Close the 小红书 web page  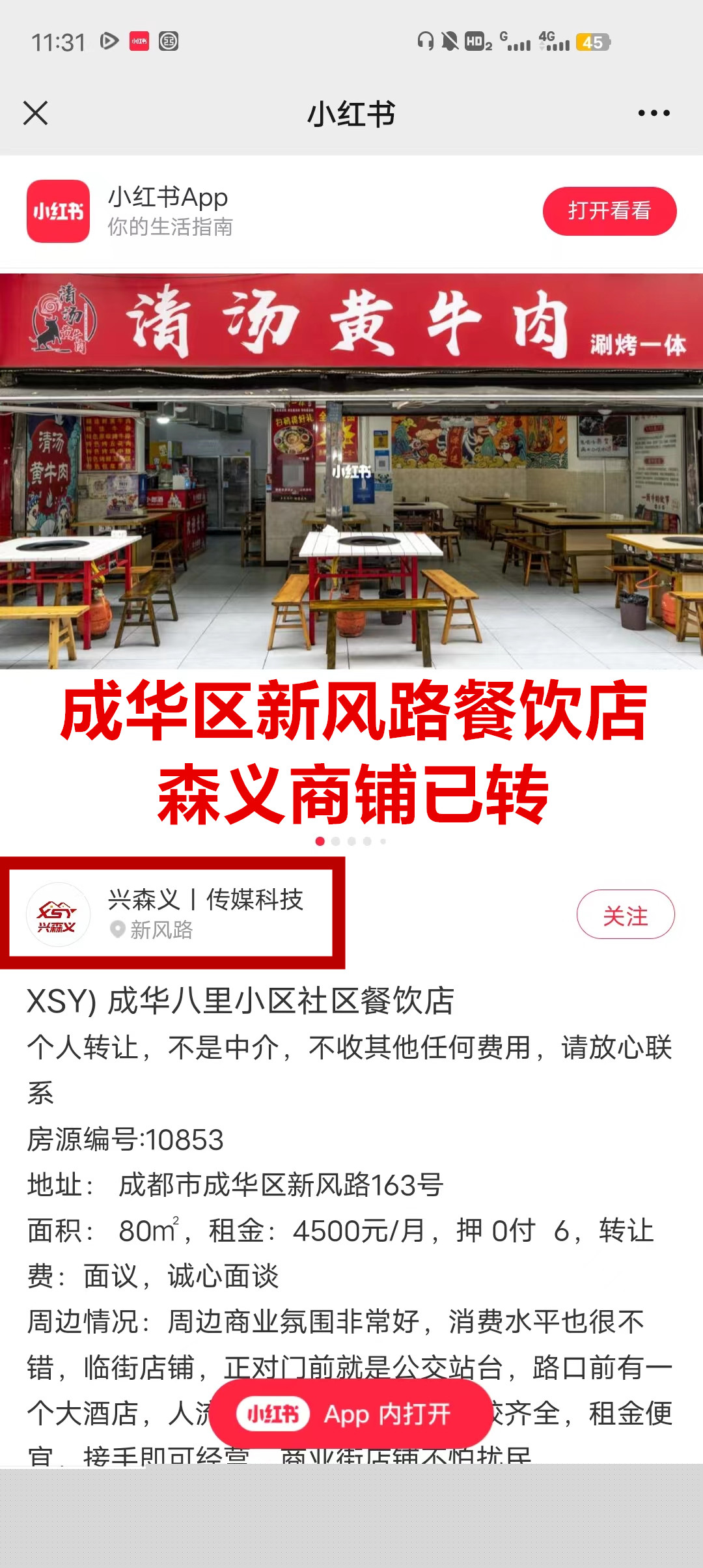pyautogui.click(x=36, y=113)
